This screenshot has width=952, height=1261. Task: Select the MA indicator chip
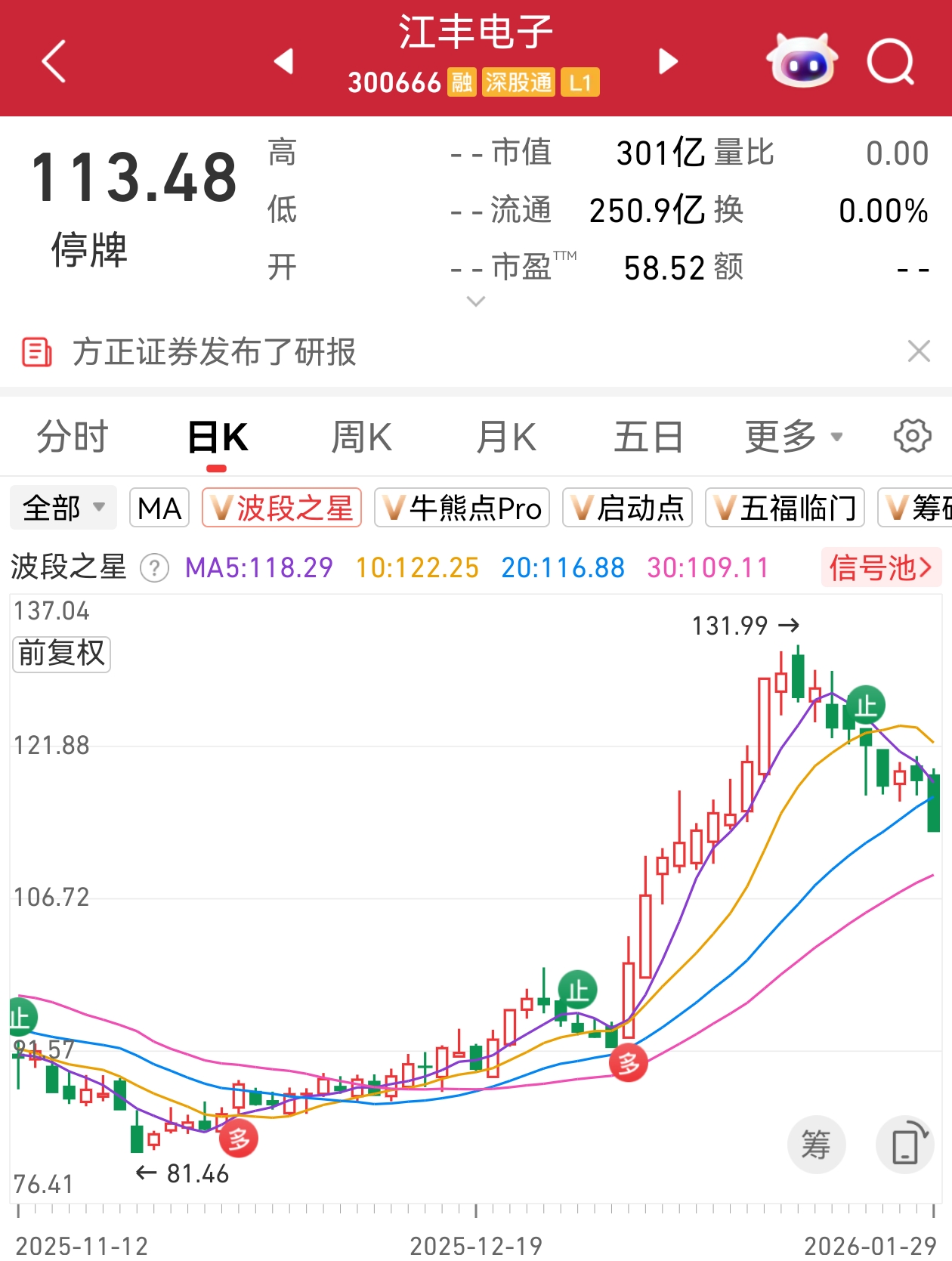pyautogui.click(x=159, y=508)
